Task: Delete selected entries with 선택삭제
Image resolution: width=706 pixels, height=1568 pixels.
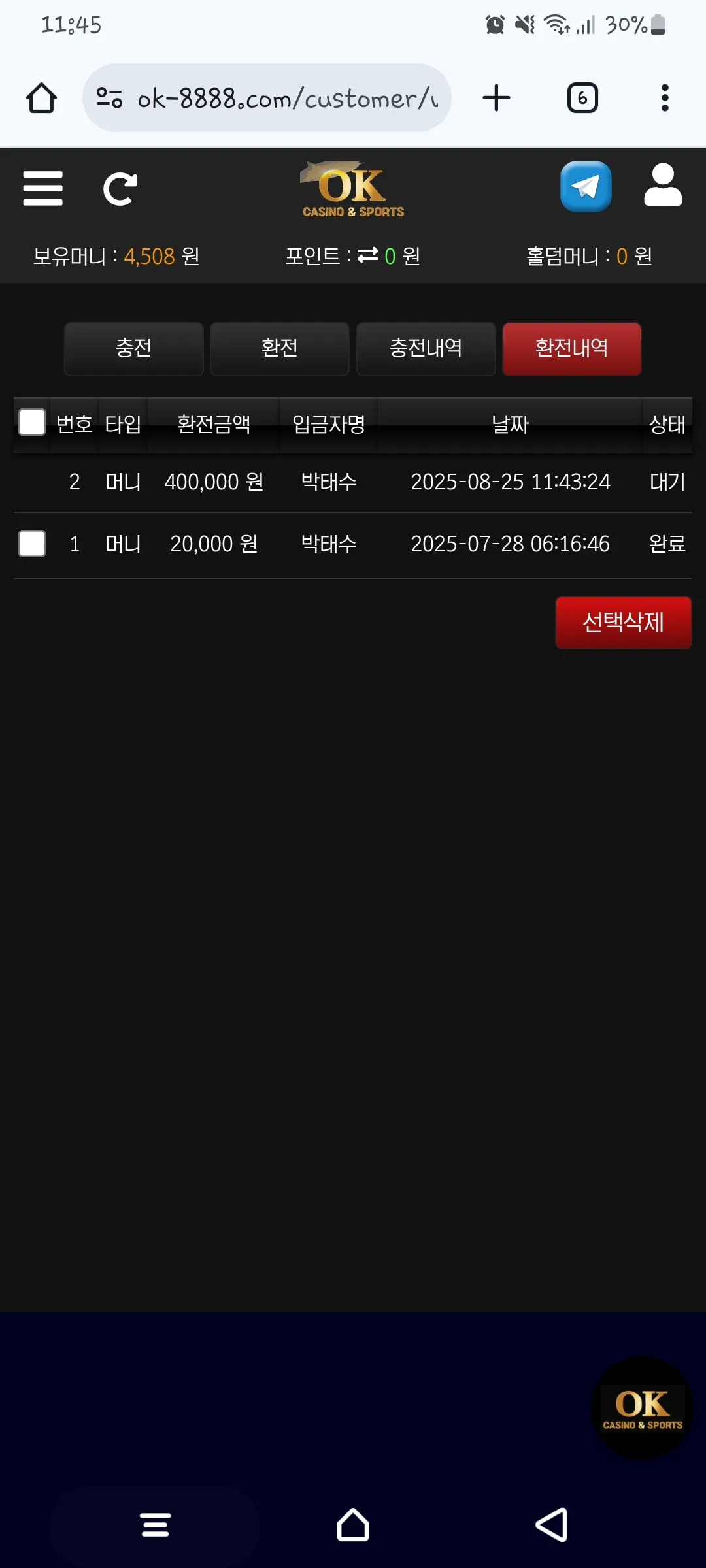Action: [624, 623]
